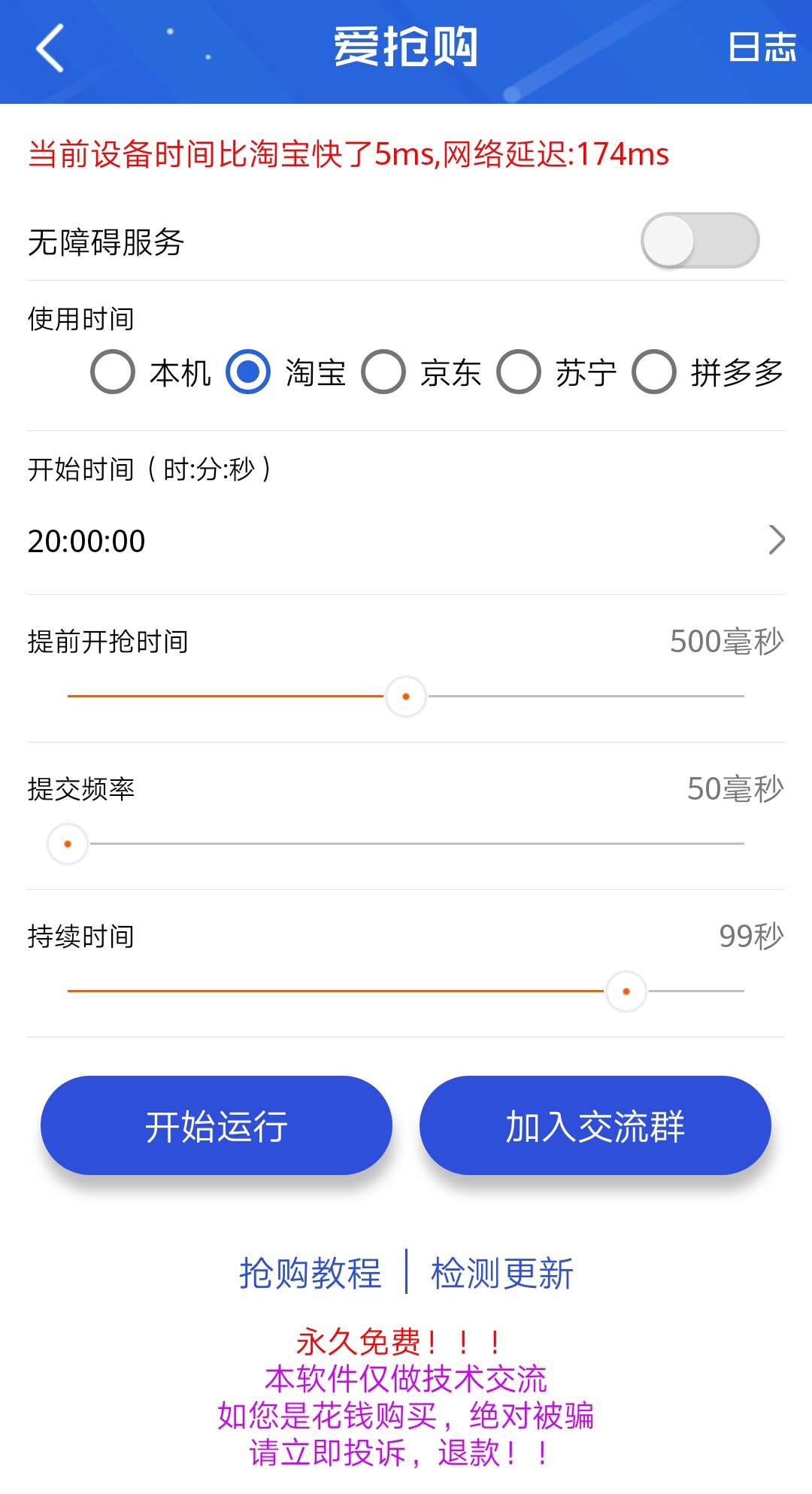Tap the 500毫秒 value label
The image size is (812, 1494).
(x=725, y=642)
